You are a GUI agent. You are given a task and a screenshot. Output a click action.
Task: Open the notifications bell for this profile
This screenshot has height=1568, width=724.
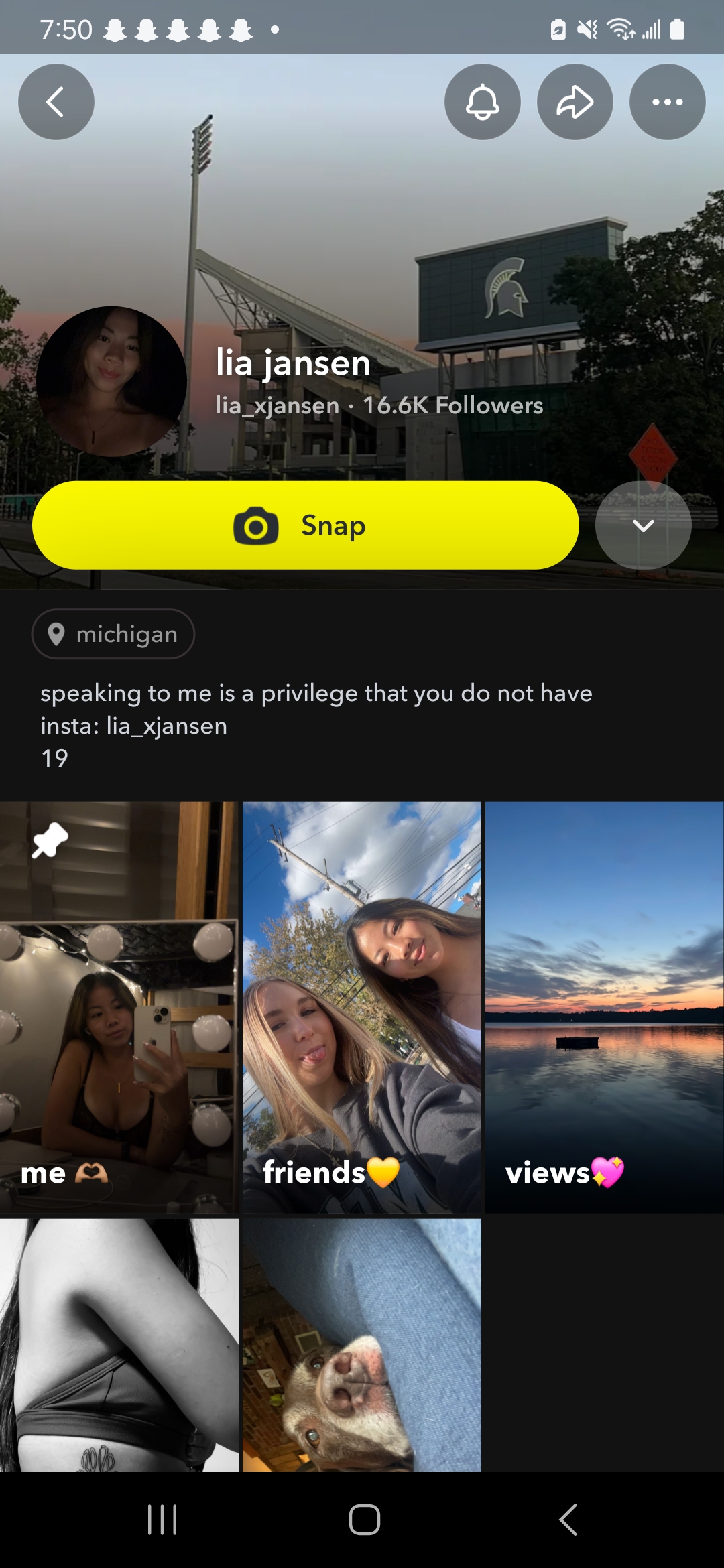tap(482, 102)
